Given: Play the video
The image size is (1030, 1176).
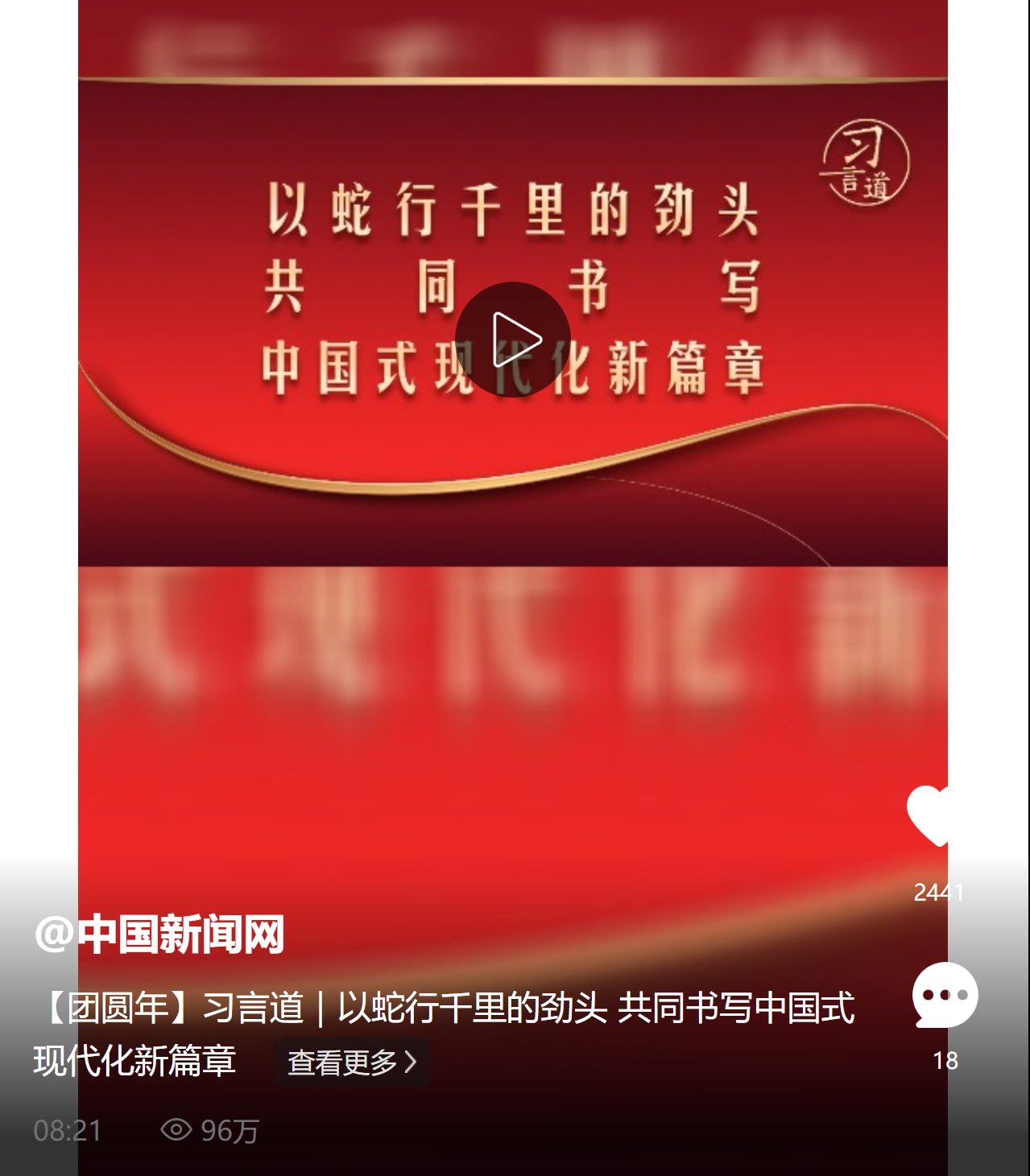Looking at the screenshot, I should [x=513, y=340].
